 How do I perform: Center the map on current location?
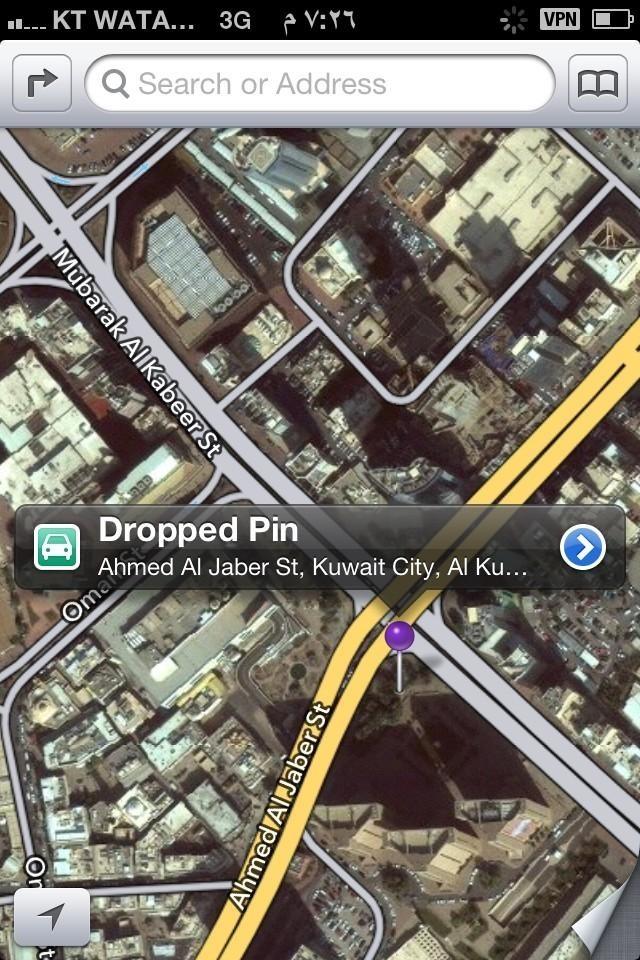pos(52,915)
